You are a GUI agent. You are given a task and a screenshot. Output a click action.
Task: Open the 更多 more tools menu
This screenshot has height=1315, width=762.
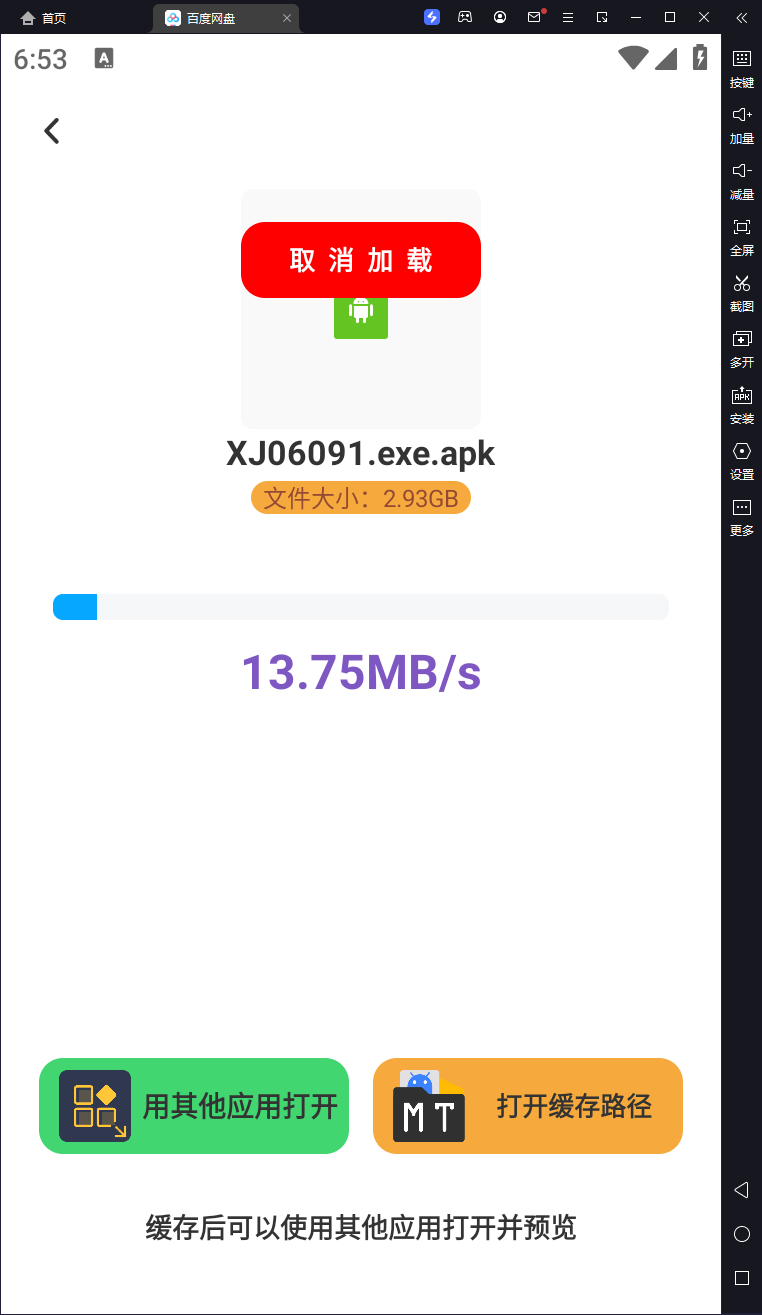[742, 517]
